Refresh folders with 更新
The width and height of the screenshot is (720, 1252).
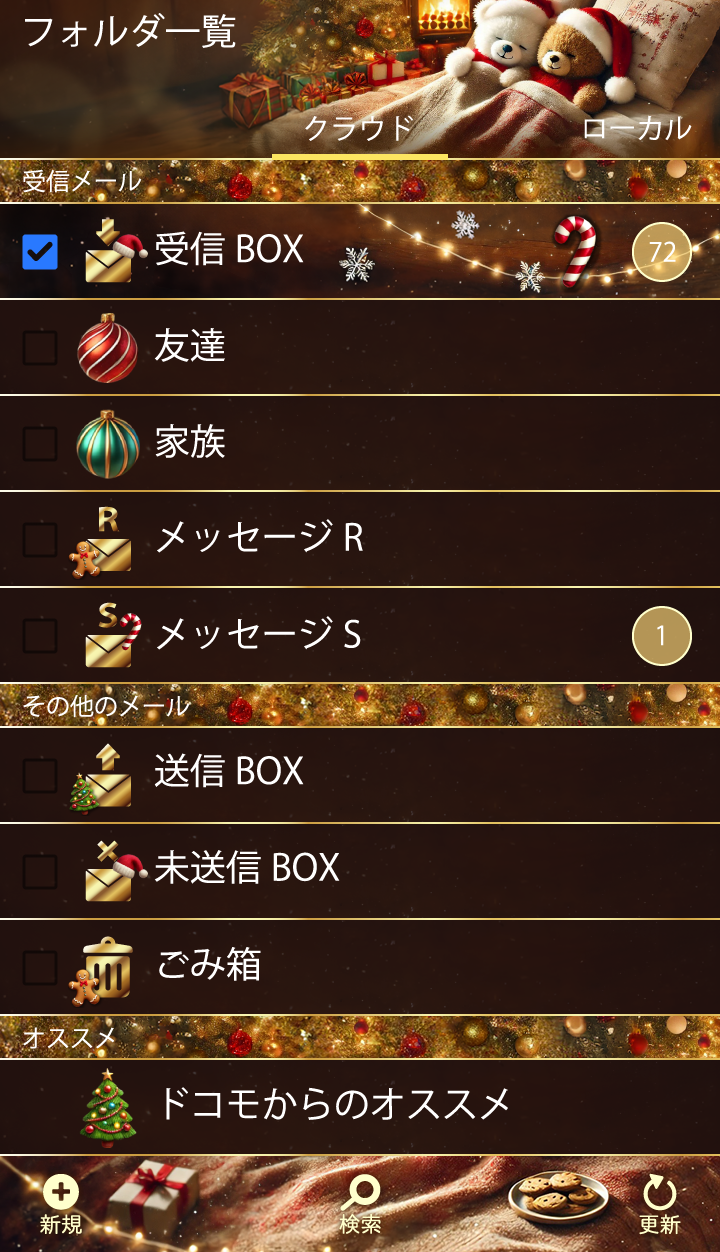[659, 1204]
